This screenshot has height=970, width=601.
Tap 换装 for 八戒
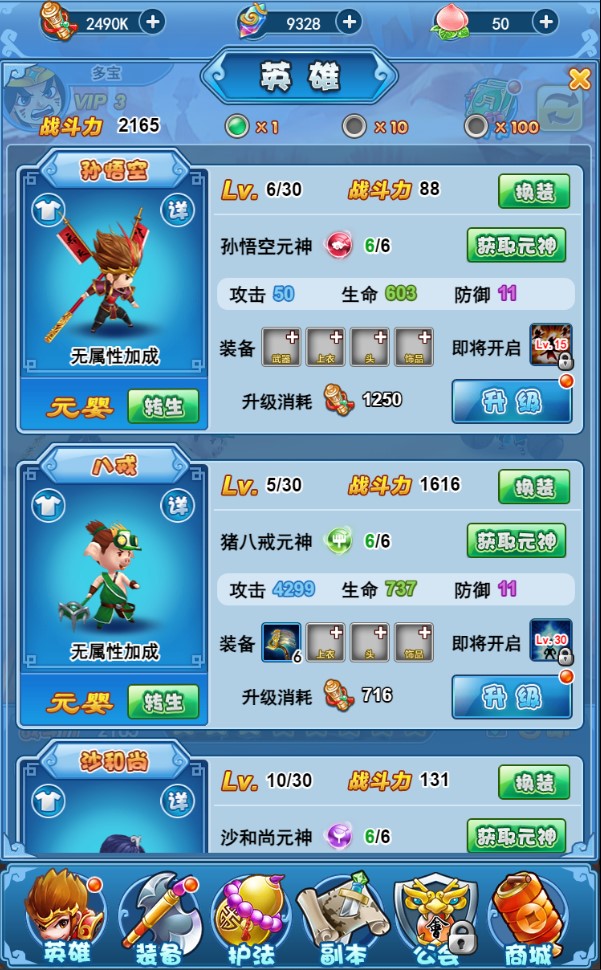534,486
